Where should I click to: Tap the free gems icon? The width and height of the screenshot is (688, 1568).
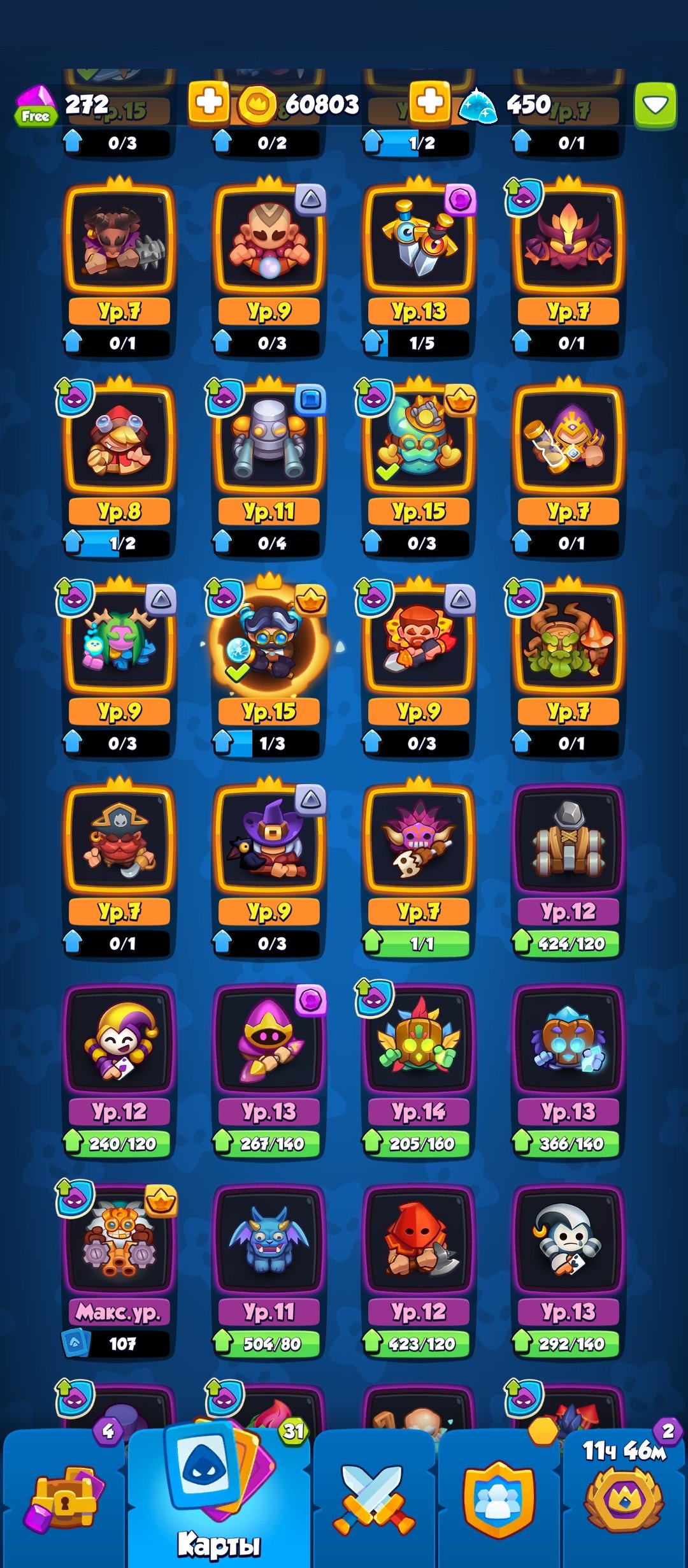coord(36,106)
